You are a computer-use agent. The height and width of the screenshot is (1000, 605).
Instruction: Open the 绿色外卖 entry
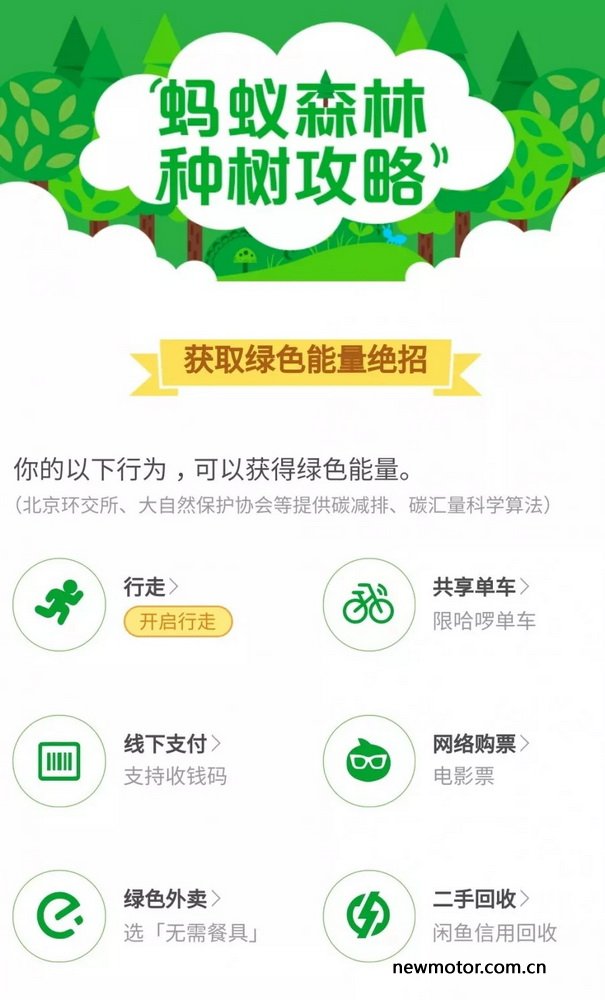172,899
